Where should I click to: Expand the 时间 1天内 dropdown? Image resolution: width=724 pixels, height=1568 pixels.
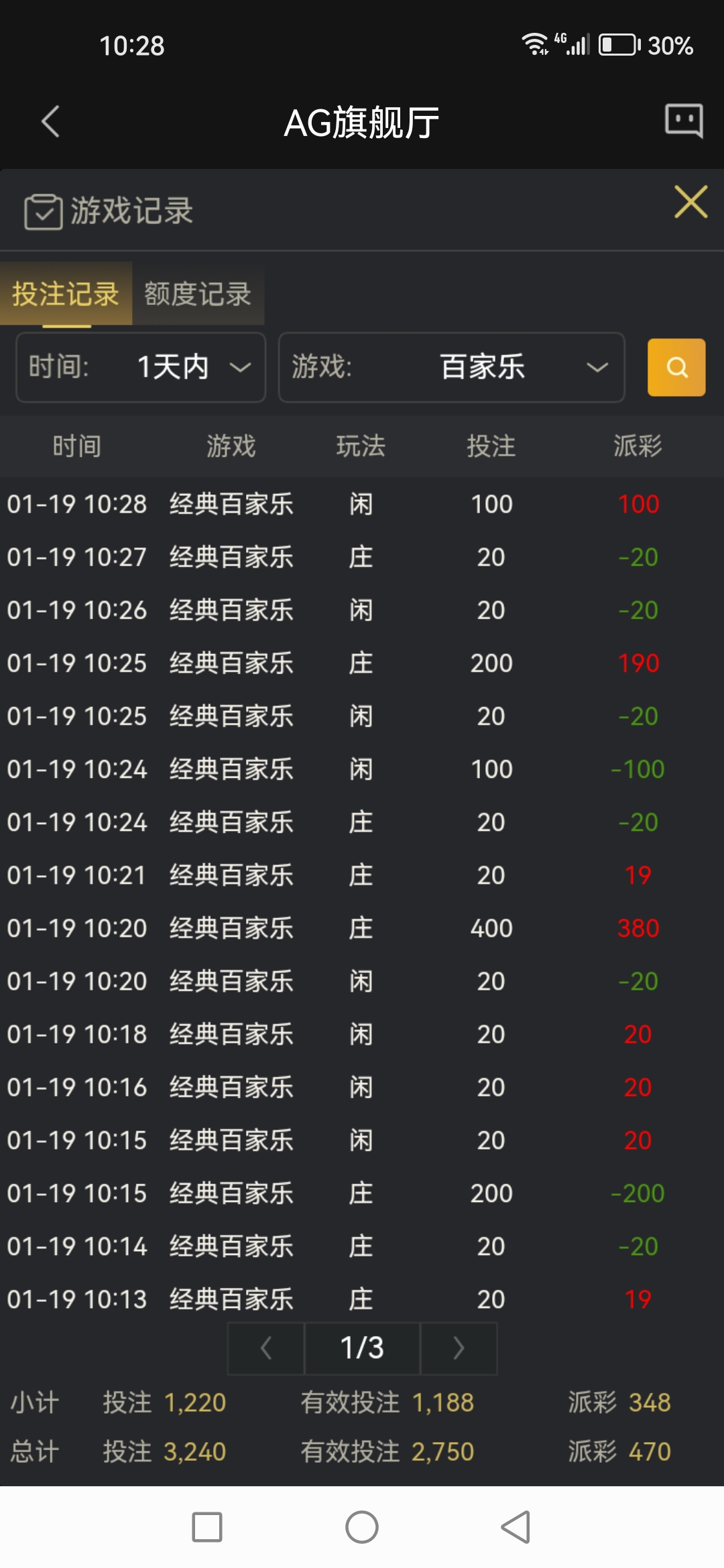click(x=141, y=367)
